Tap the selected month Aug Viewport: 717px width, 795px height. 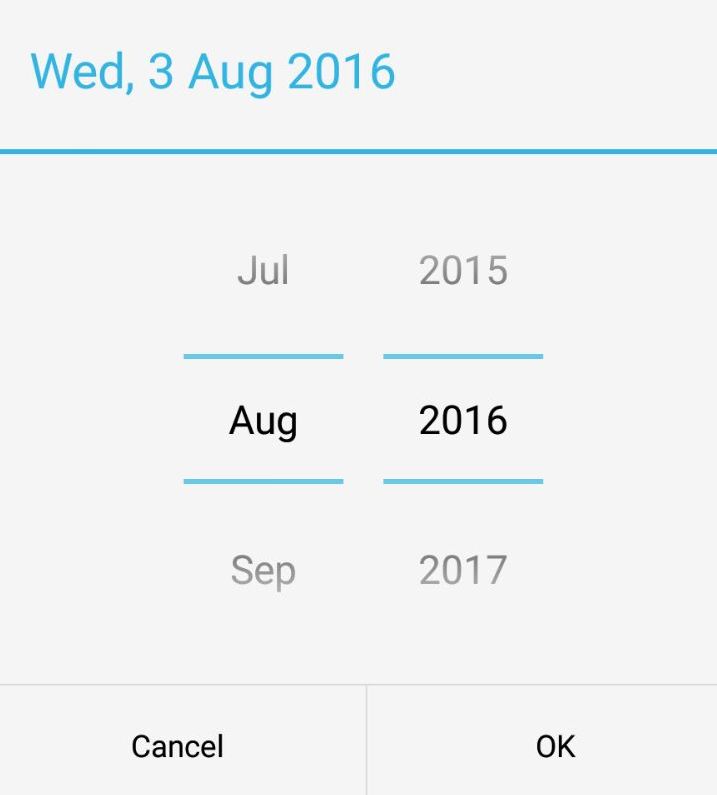tap(263, 420)
